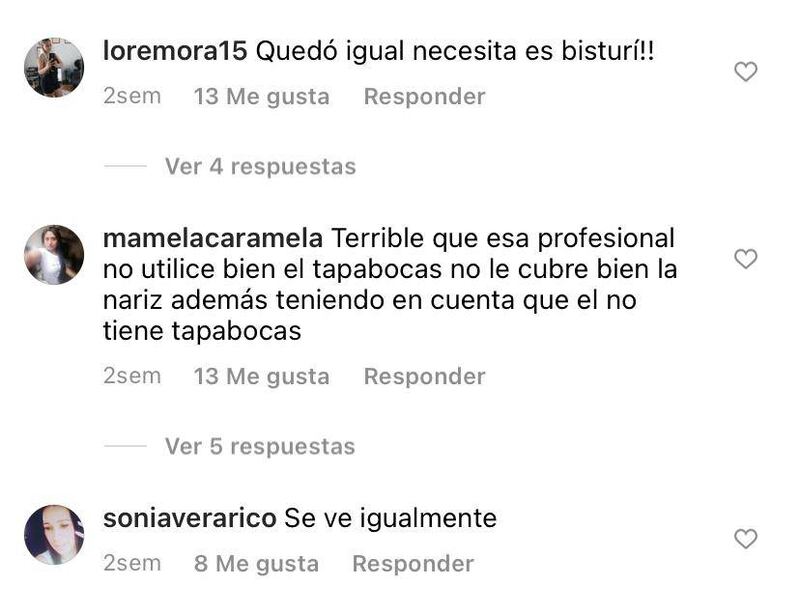Like soniaverarico's comment
Viewport: 800px width, 613px height.
[746, 539]
